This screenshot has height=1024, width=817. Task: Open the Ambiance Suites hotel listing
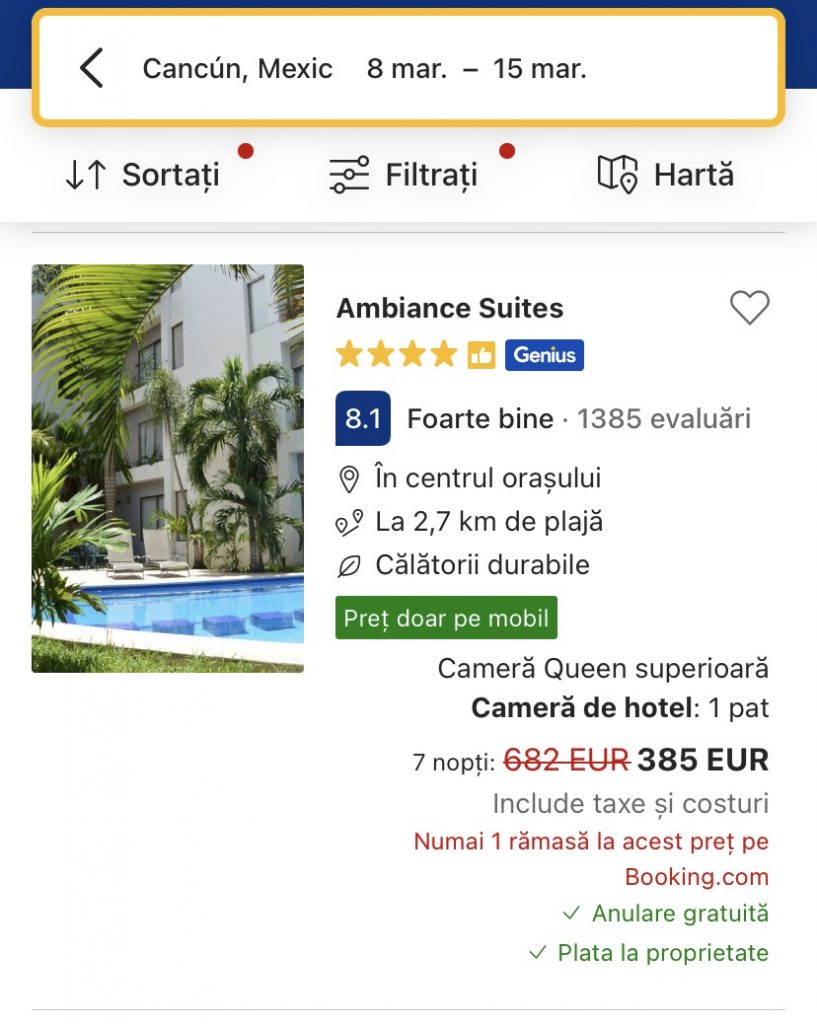tap(450, 308)
